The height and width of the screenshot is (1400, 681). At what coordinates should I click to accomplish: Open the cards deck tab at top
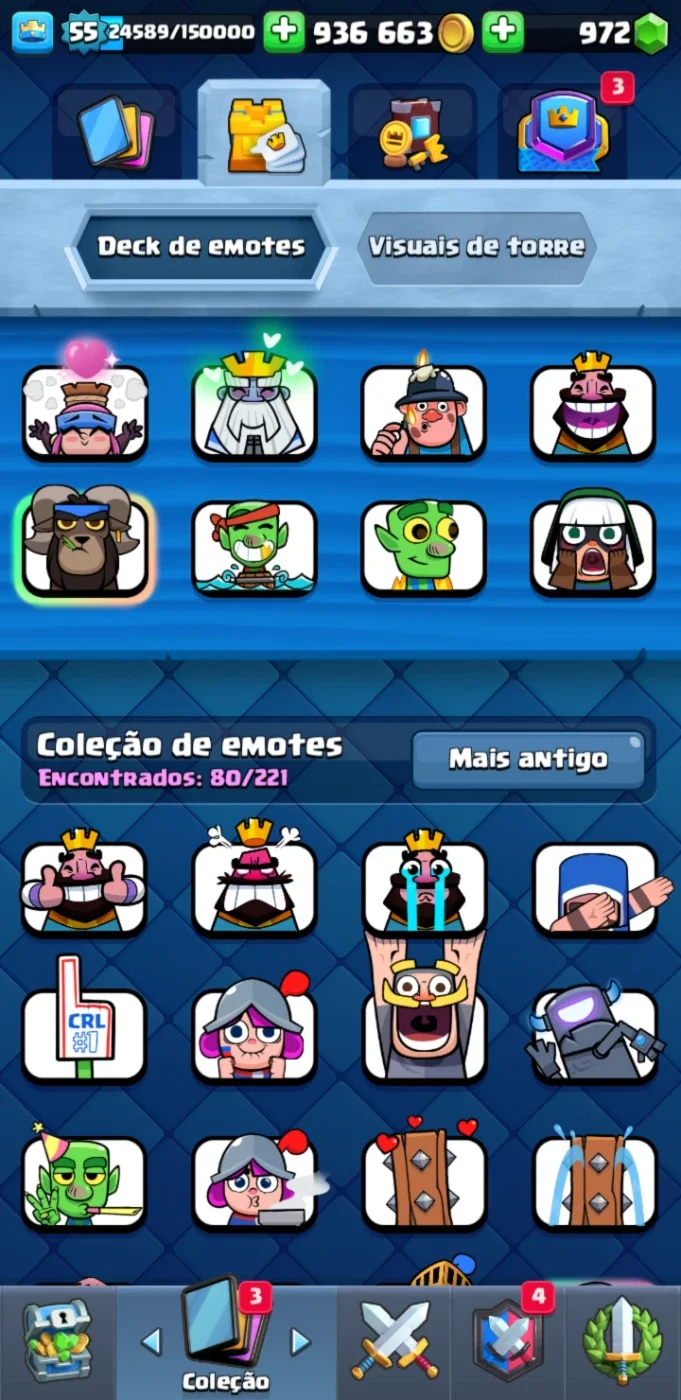coord(116,131)
